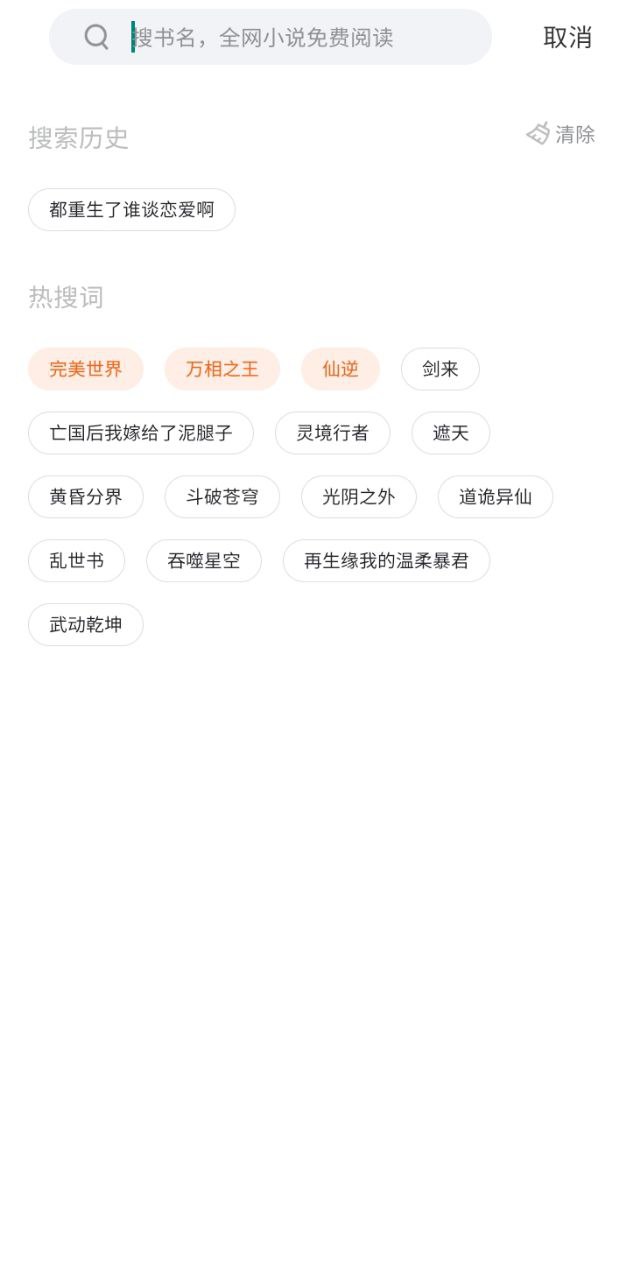Viewport: 630px width, 1280px height.
Task: Choose the 万相之王 hot search chip
Action: pyautogui.click(x=222, y=369)
